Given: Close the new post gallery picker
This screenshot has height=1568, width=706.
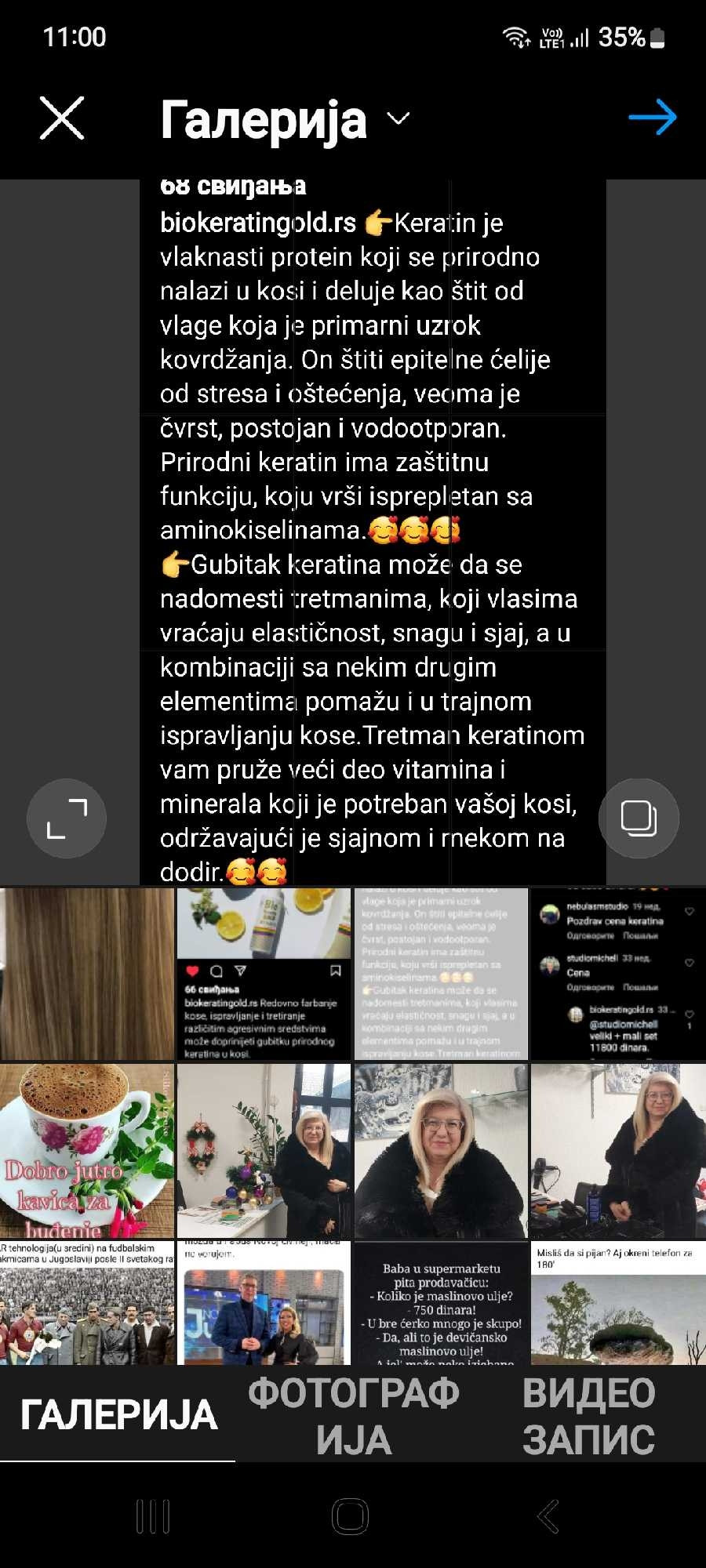Looking at the screenshot, I should [62, 118].
